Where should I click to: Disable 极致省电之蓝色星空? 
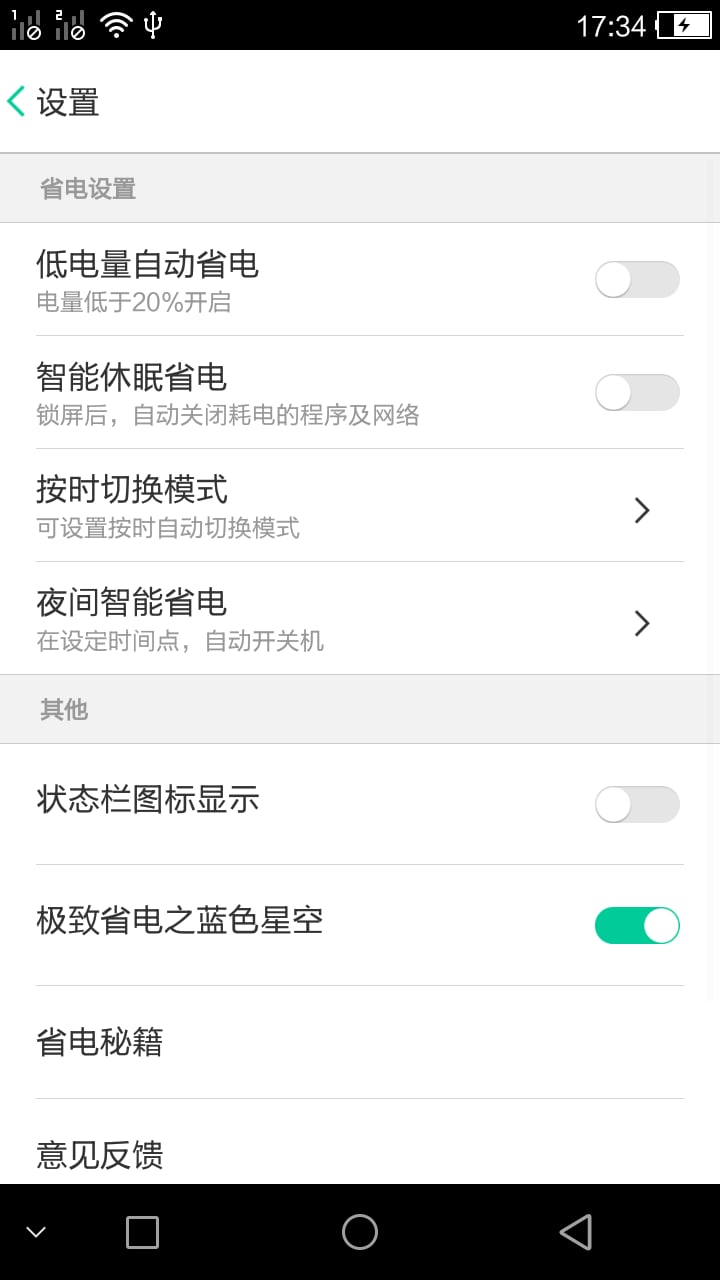pyautogui.click(x=637, y=925)
